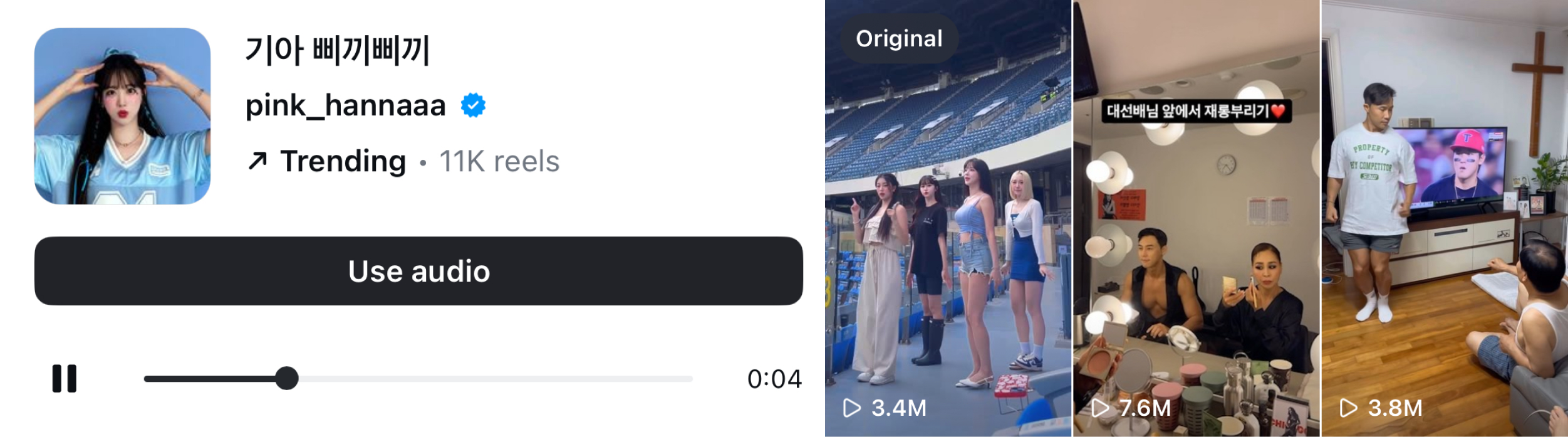Tap the audio cover image

tap(122, 116)
